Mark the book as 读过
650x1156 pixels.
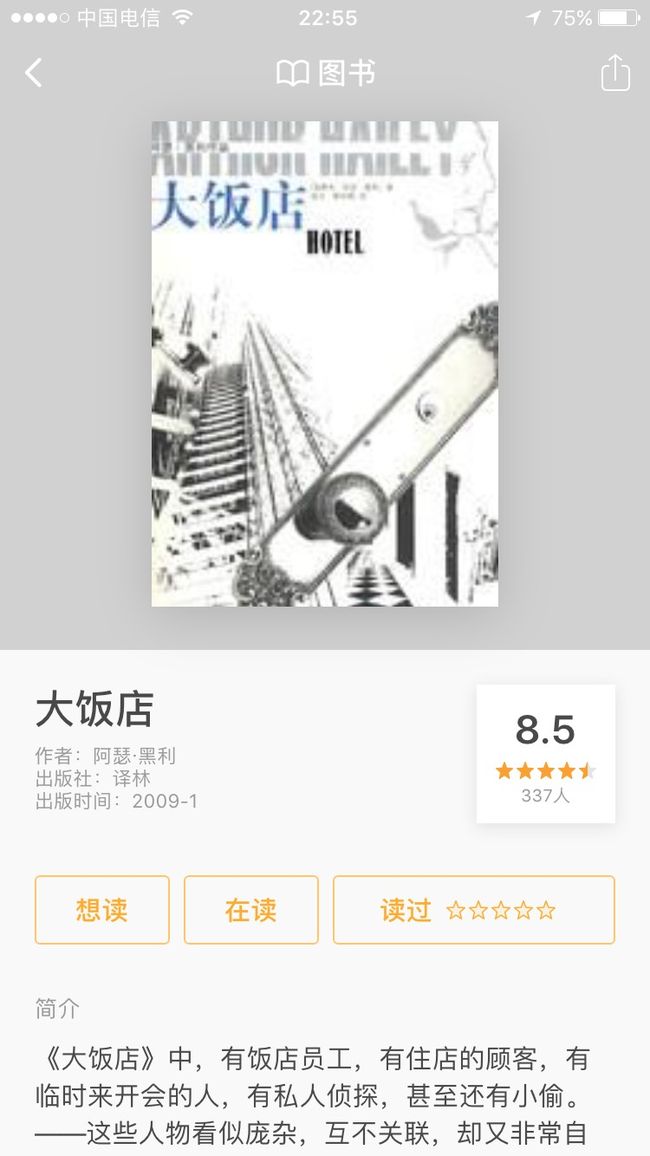click(474, 910)
